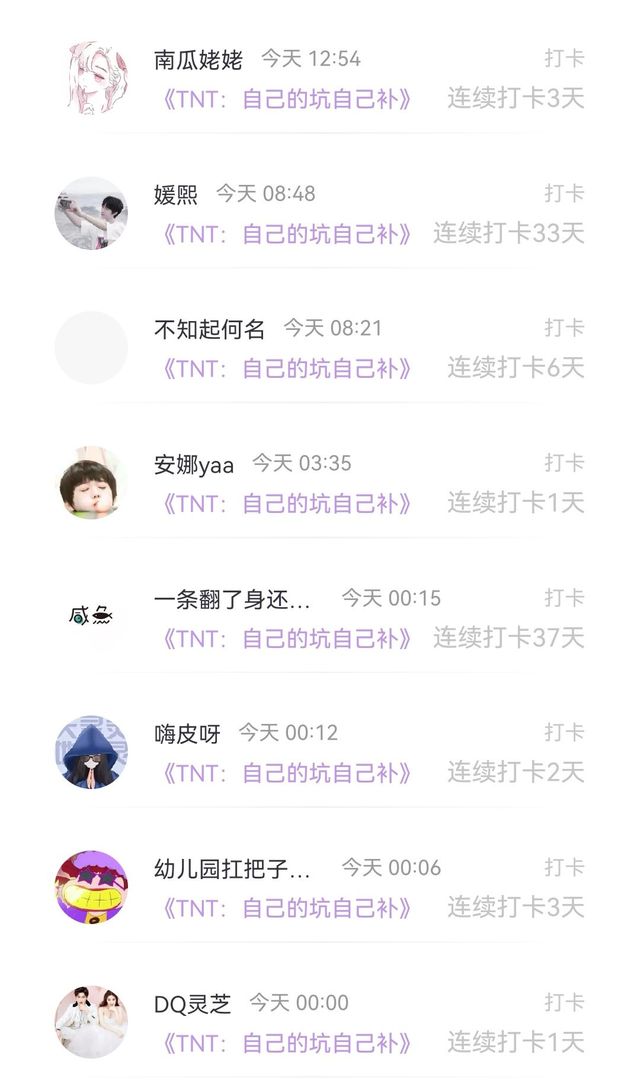The width and height of the screenshot is (640, 1084).
Task: Open the book link under 媛熙
Action: point(286,234)
